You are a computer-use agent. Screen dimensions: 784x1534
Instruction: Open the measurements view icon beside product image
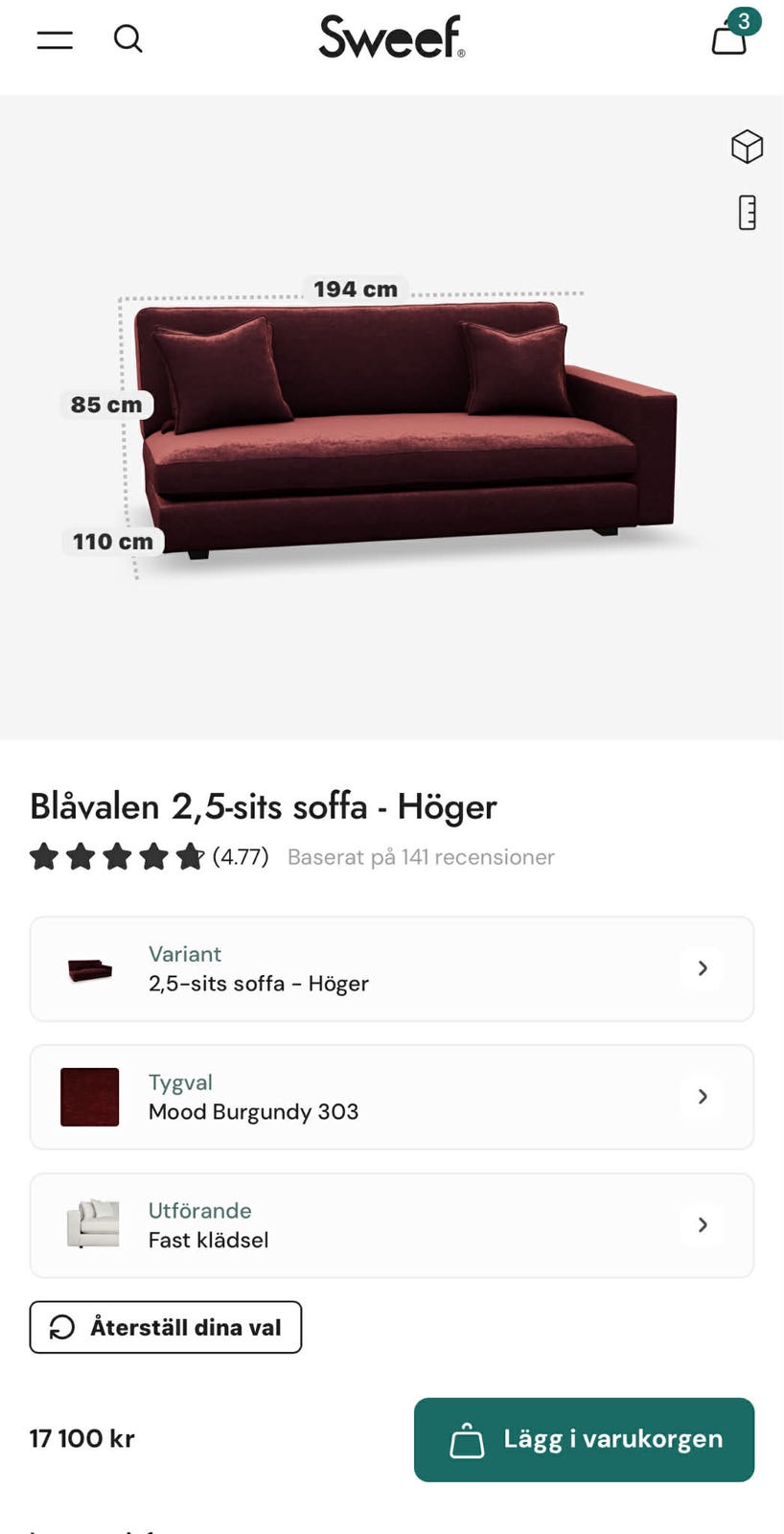pos(746,212)
